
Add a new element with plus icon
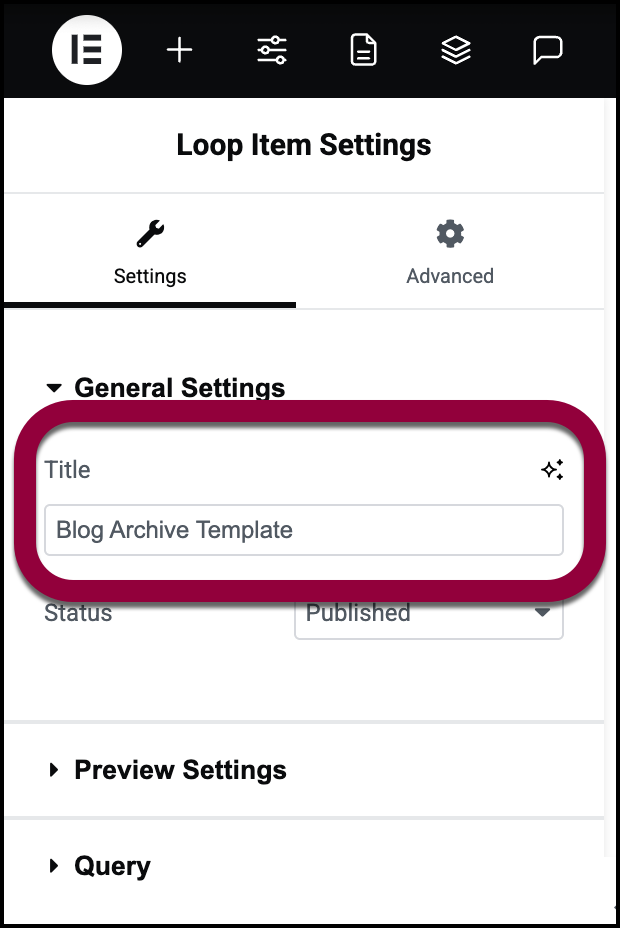click(179, 50)
